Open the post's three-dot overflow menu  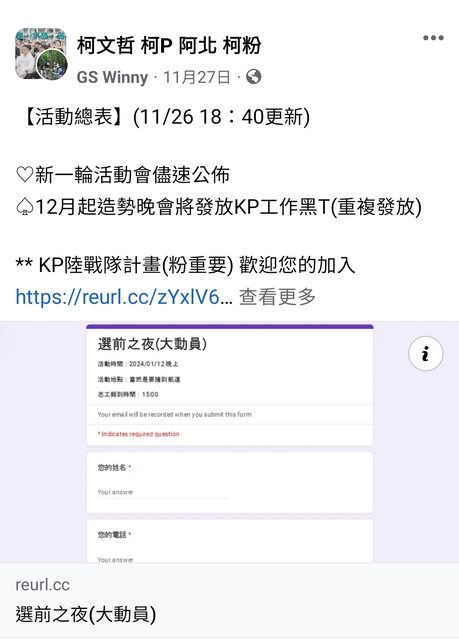coord(433,38)
